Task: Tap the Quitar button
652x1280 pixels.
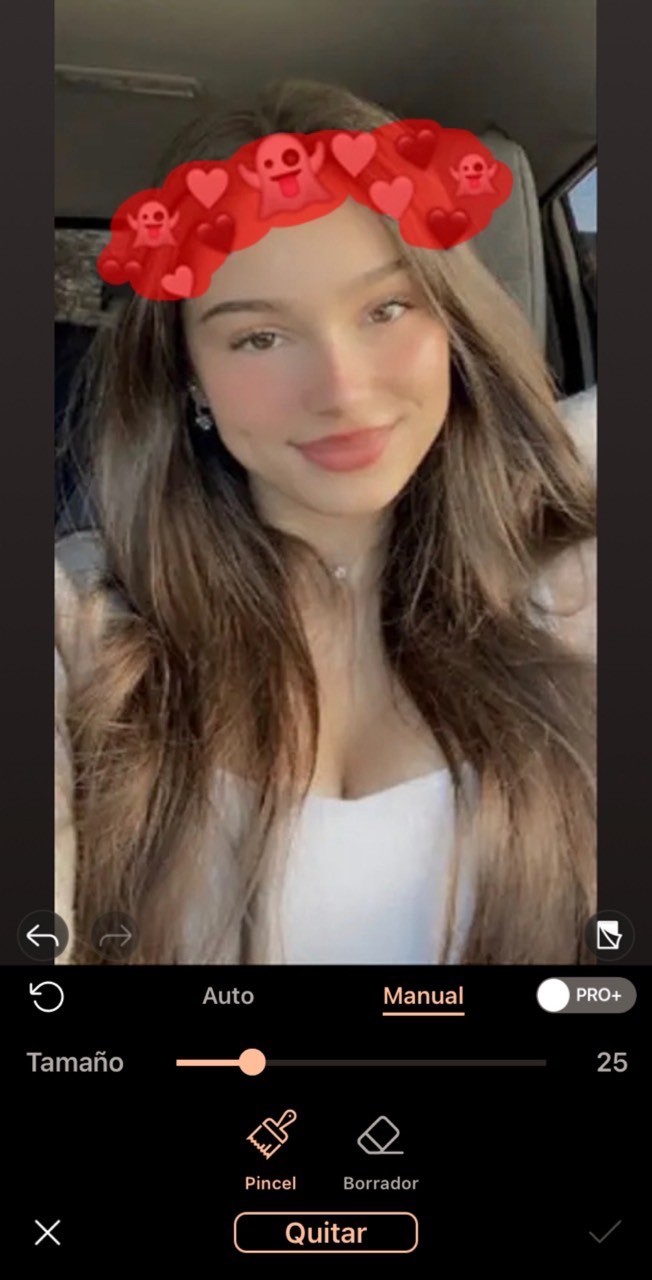Action: click(x=326, y=1233)
